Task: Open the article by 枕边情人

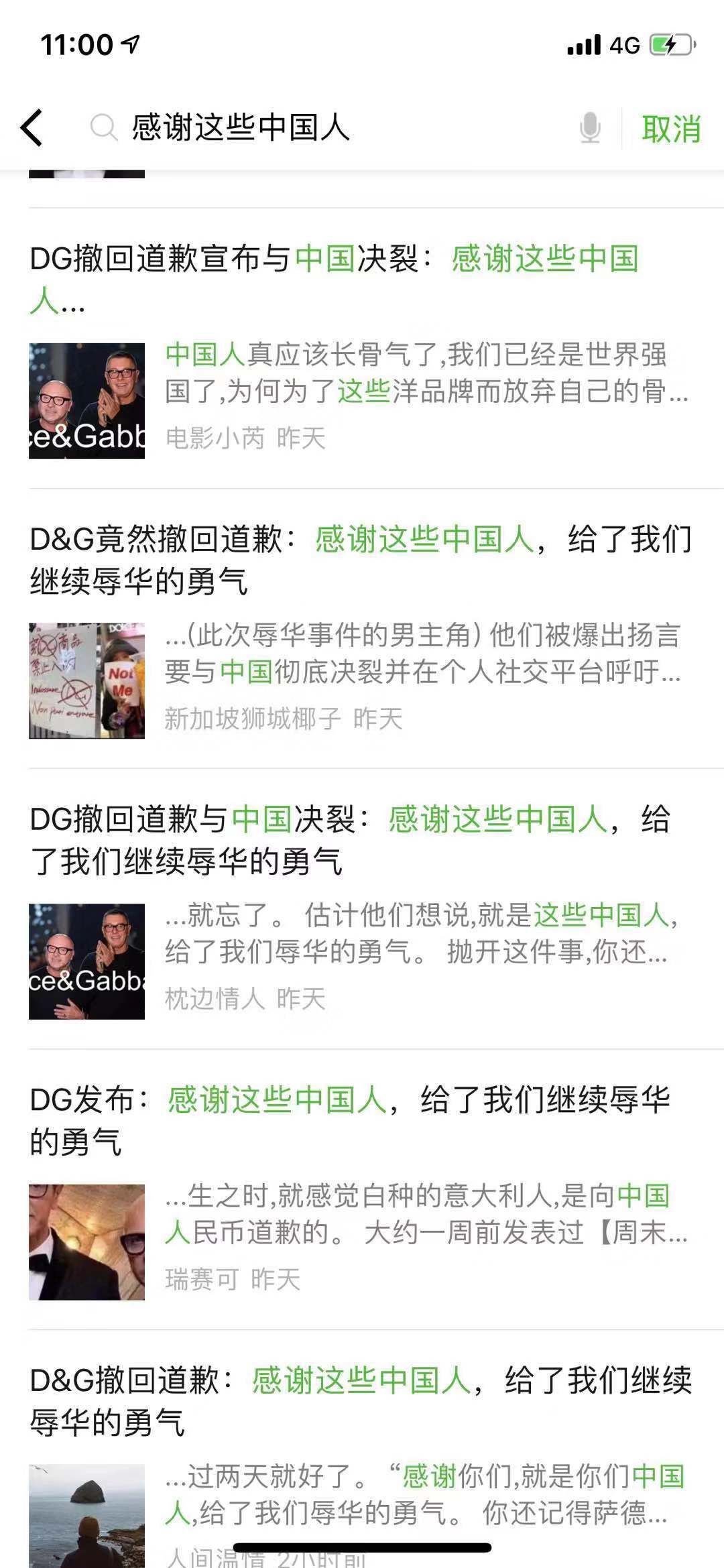Action: coord(362,909)
